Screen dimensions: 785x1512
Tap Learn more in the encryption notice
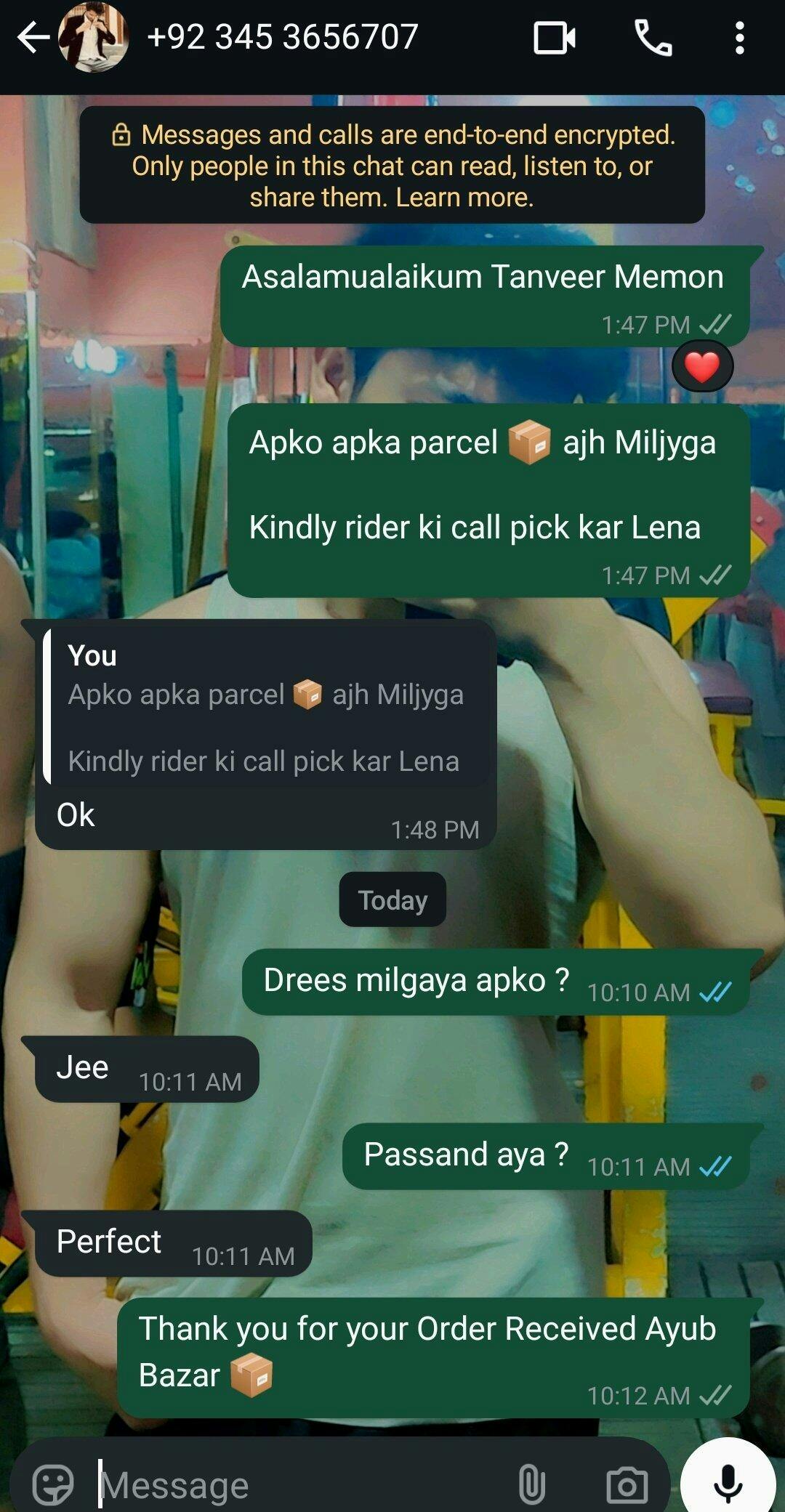coord(464,198)
